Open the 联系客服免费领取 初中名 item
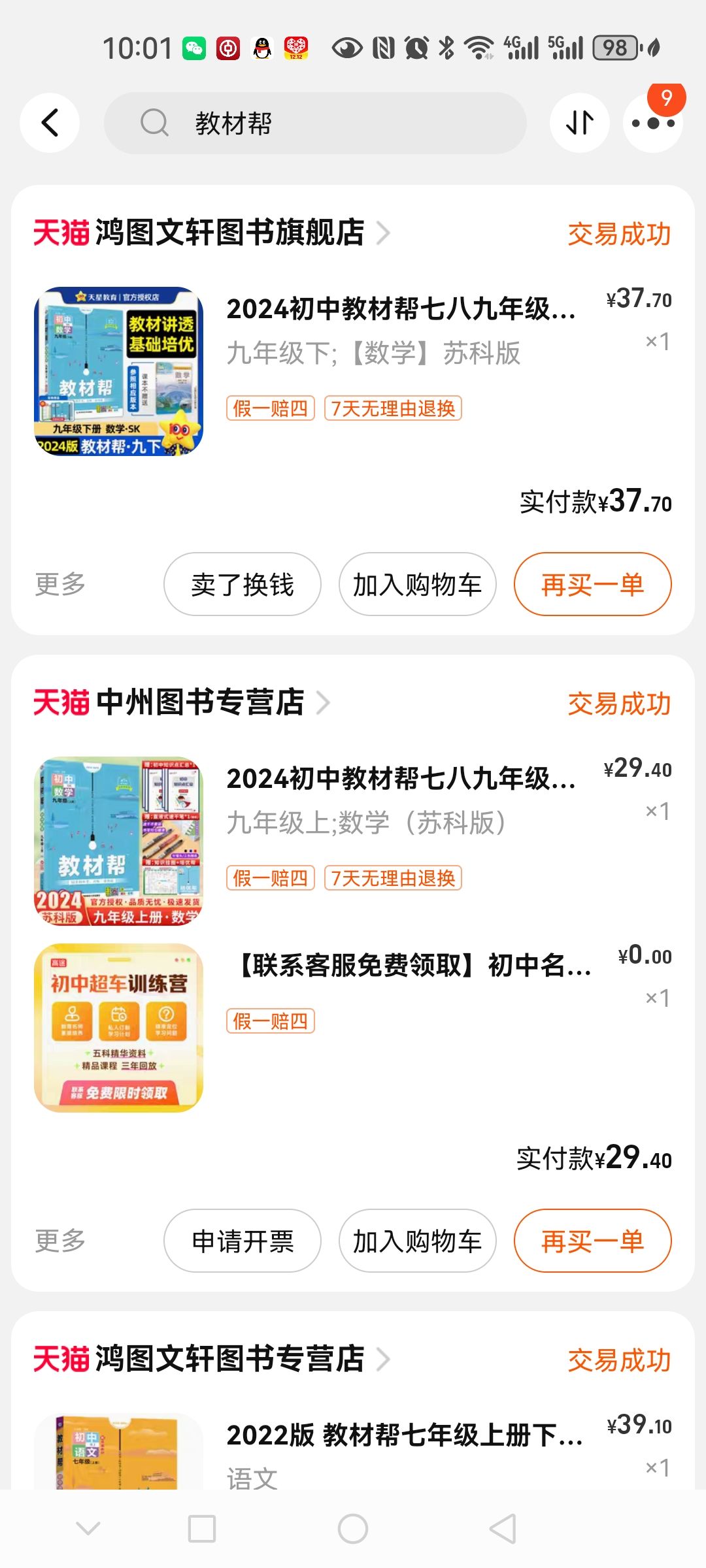The width and height of the screenshot is (706, 1568). 353,1028
